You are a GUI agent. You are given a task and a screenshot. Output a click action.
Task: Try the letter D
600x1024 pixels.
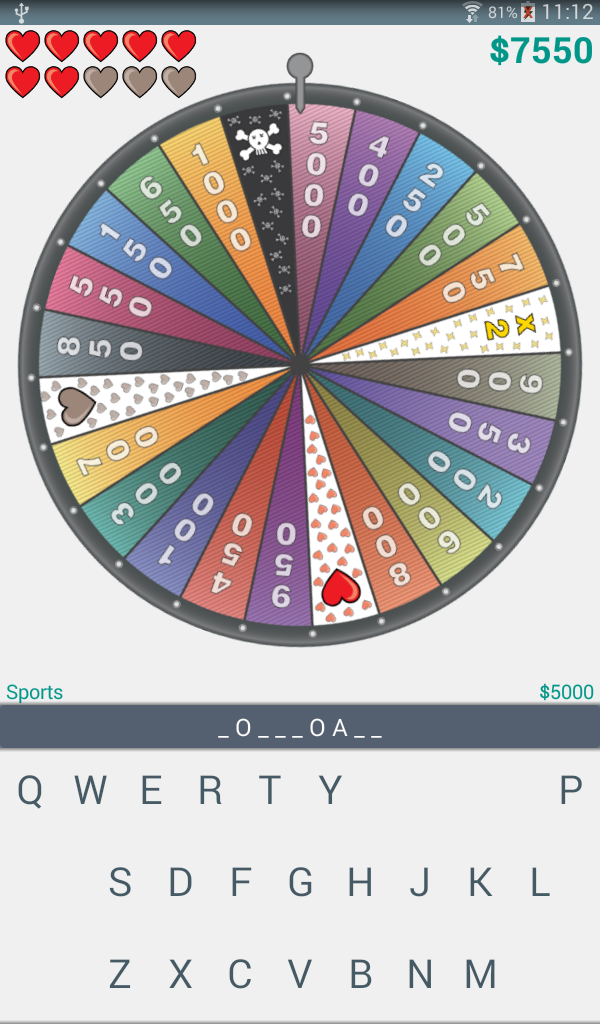coord(180,882)
